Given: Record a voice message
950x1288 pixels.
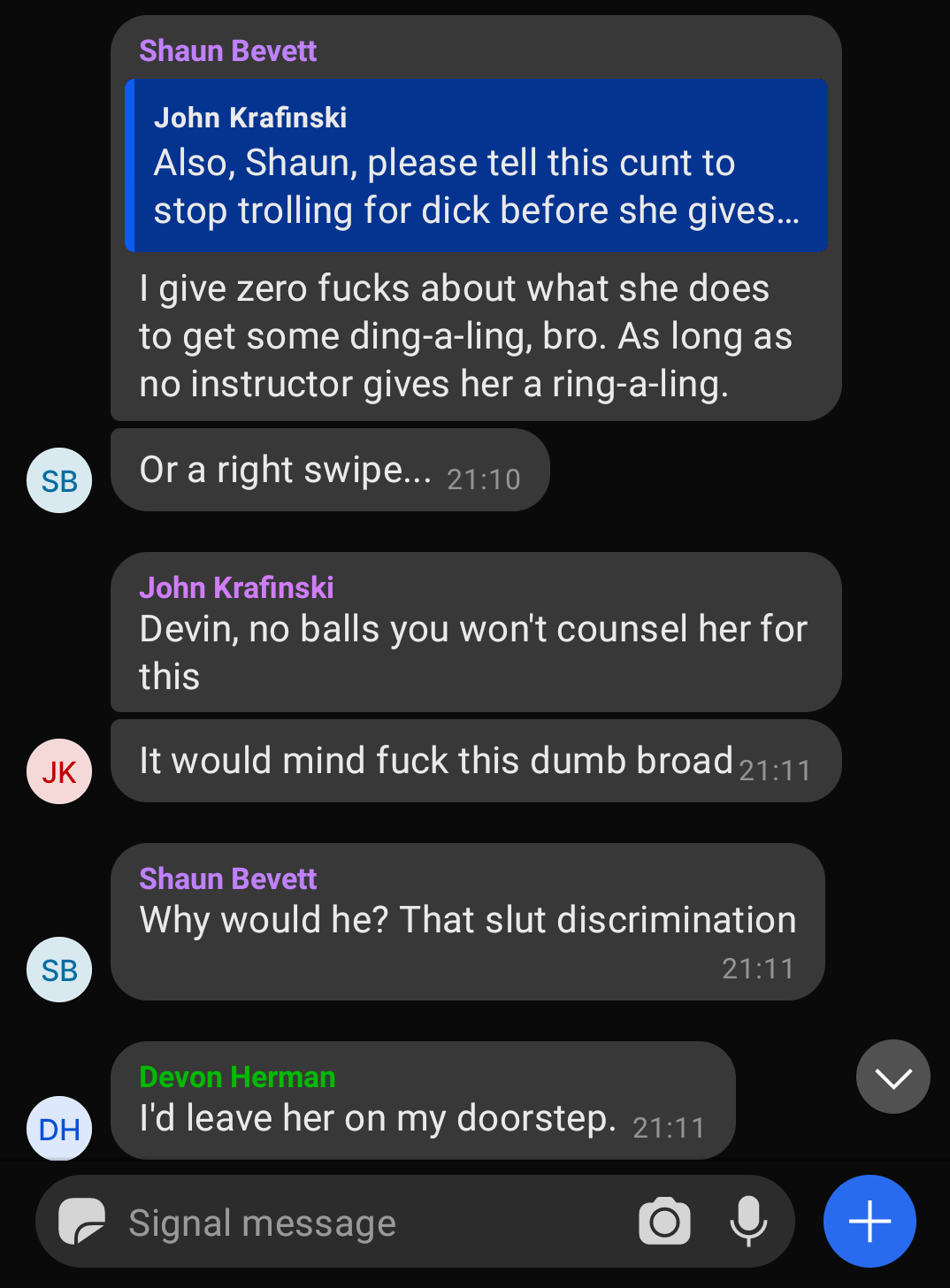Looking at the screenshot, I should tap(747, 1222).
